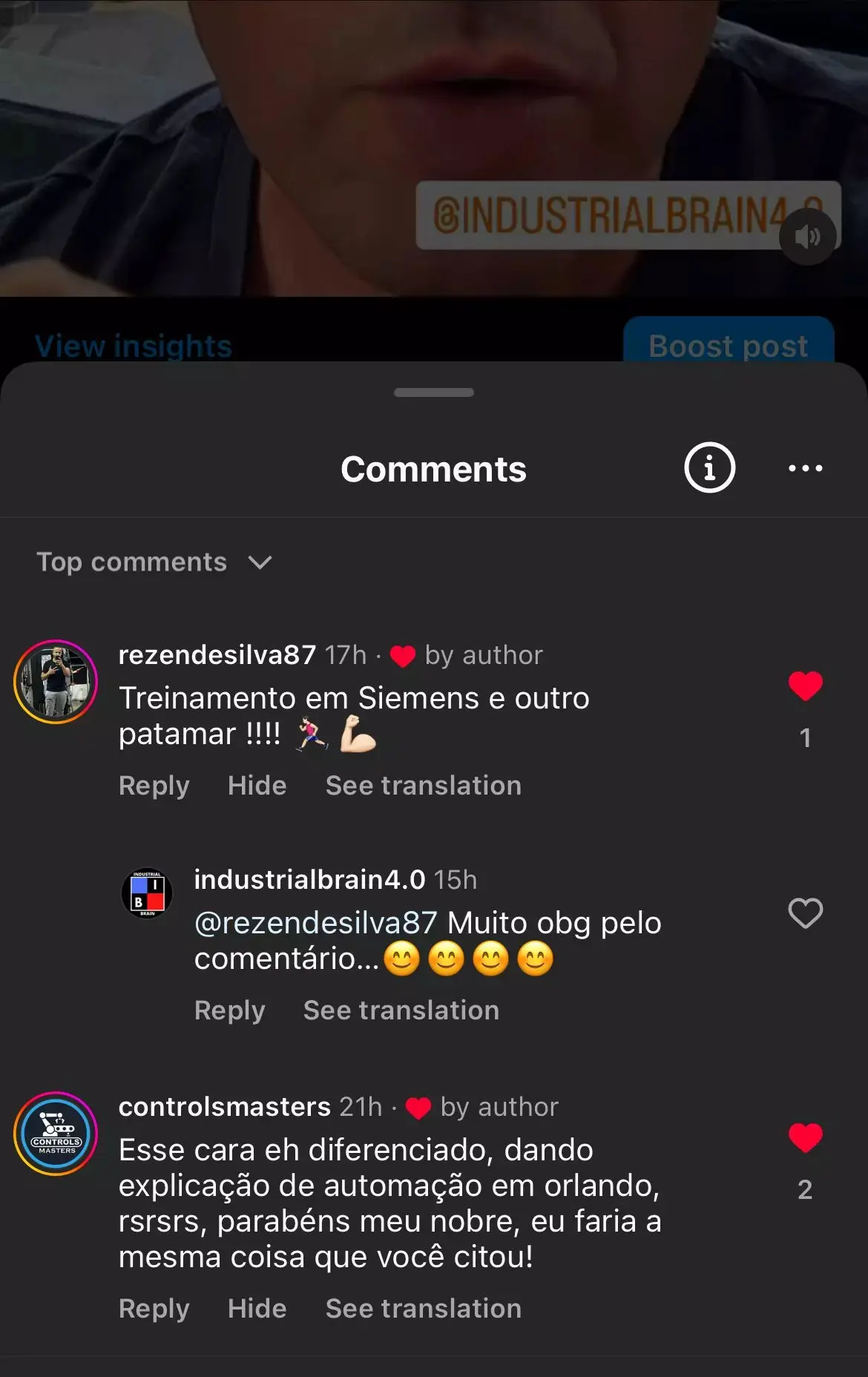This screenshot has width=868, height=1377.
Task: Toggle hide on controlsmasters' comment
Action: point(257,1309)
